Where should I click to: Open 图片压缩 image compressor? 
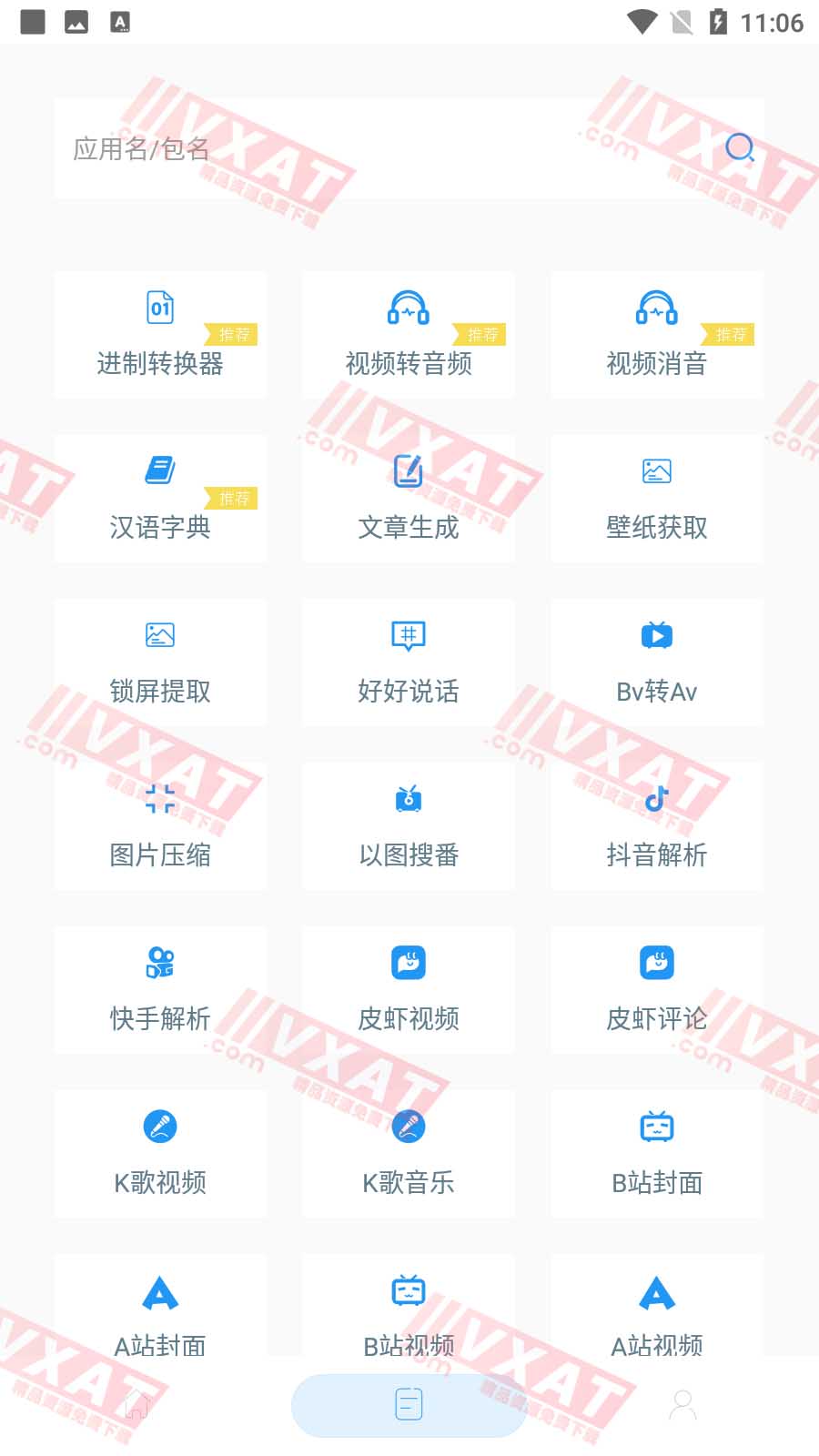[160, 826]
